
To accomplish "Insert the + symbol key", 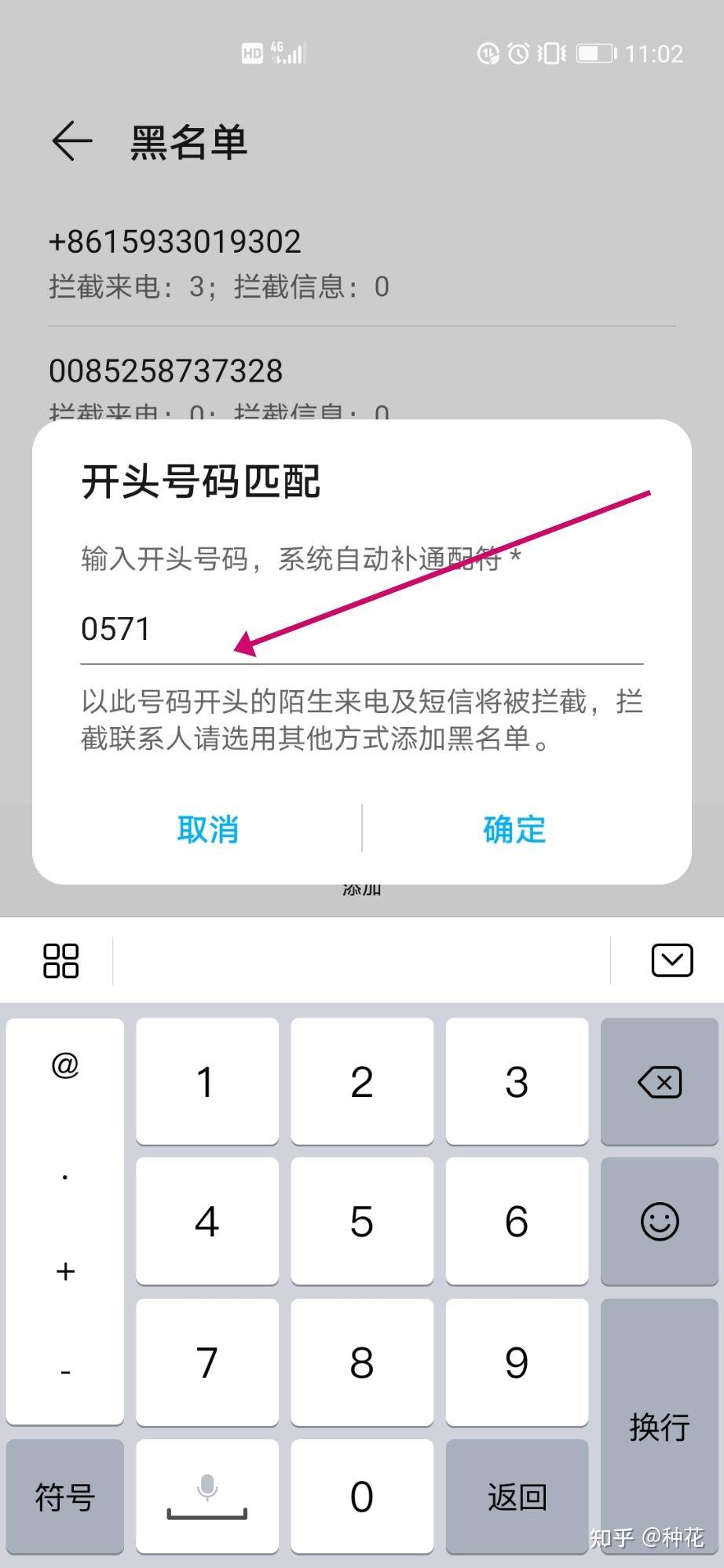I will (65, 1270).
